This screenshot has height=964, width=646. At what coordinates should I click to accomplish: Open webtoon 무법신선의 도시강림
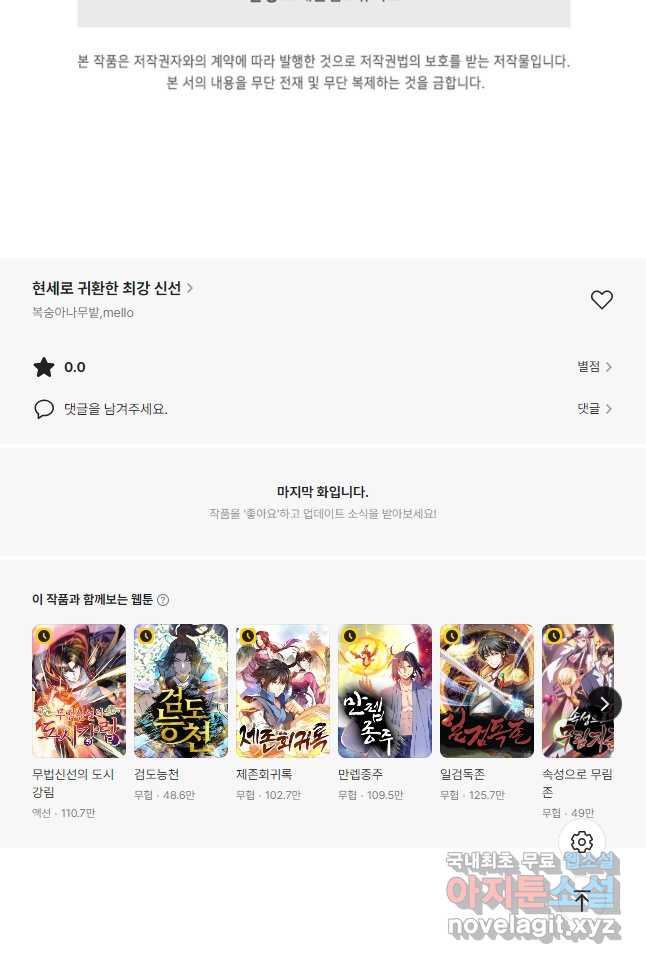click(x=79, y=691)
